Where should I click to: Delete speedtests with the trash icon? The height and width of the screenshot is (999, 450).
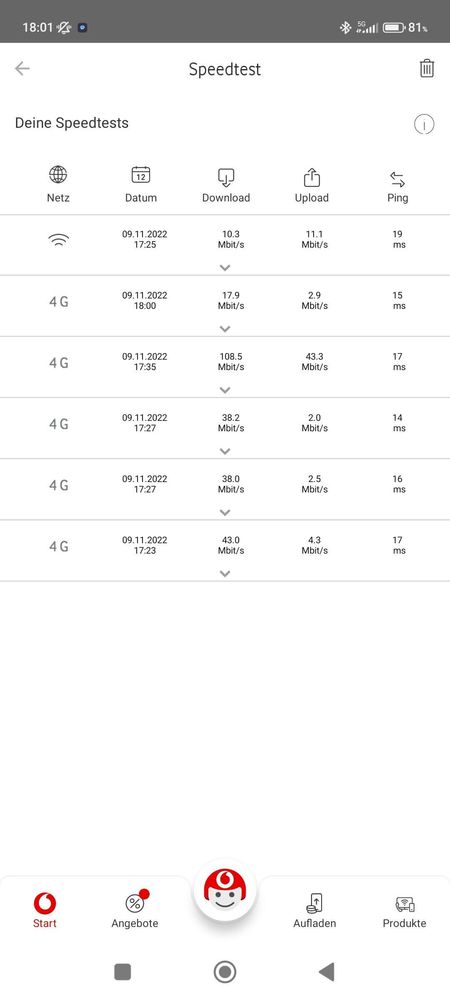pyautogui.click(x=427, y=68)
